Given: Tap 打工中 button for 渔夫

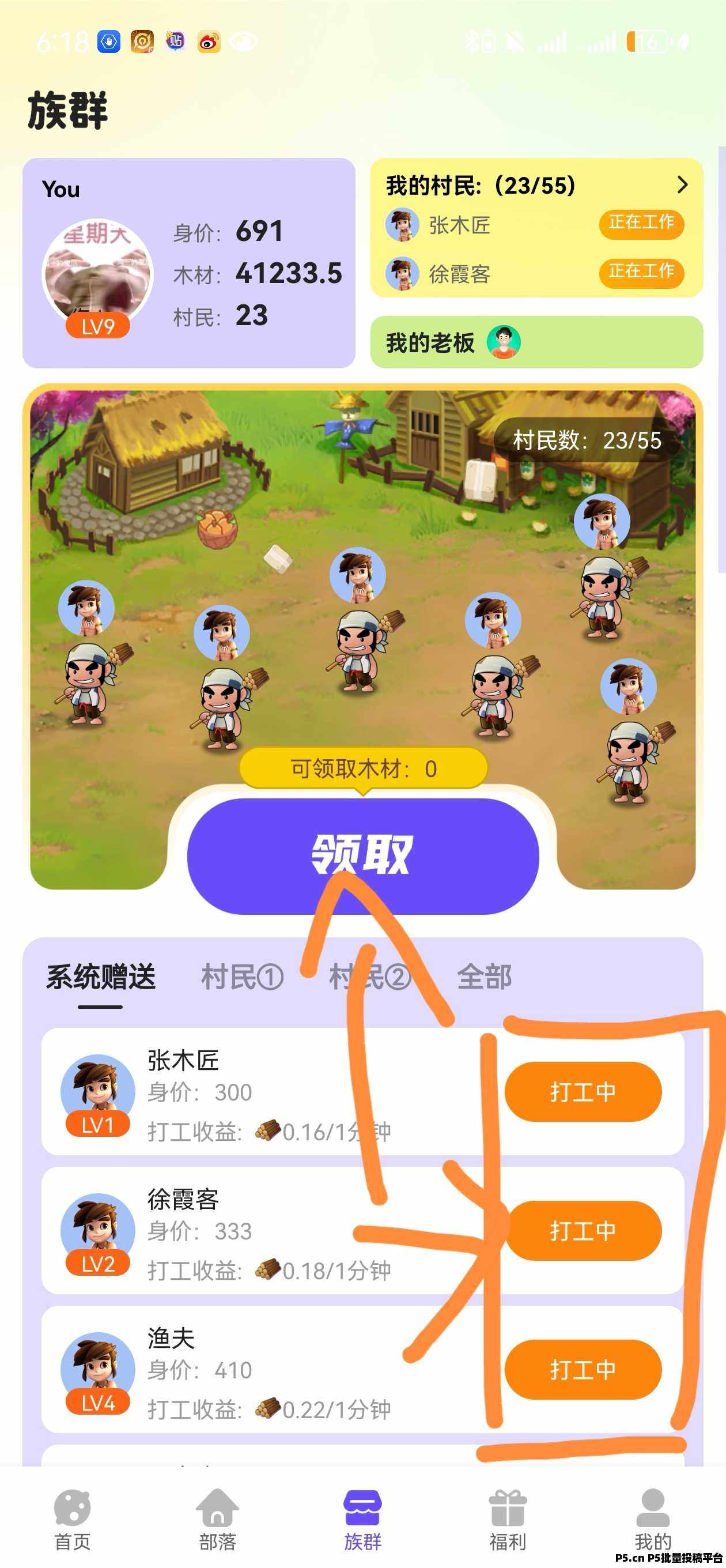Looking at the screenshot, I should [x=583, y=1370].
